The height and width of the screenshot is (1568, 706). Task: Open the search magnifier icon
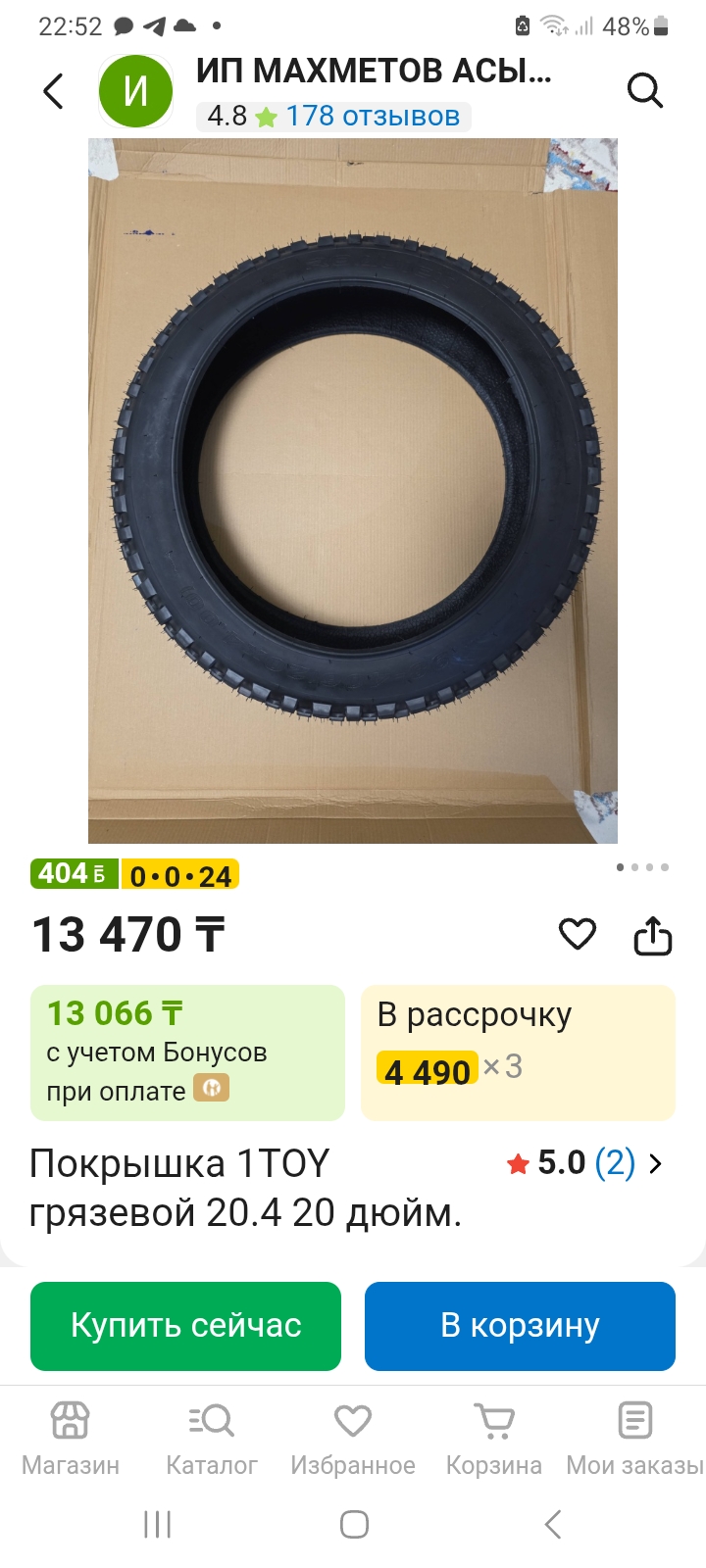point(644,91)
